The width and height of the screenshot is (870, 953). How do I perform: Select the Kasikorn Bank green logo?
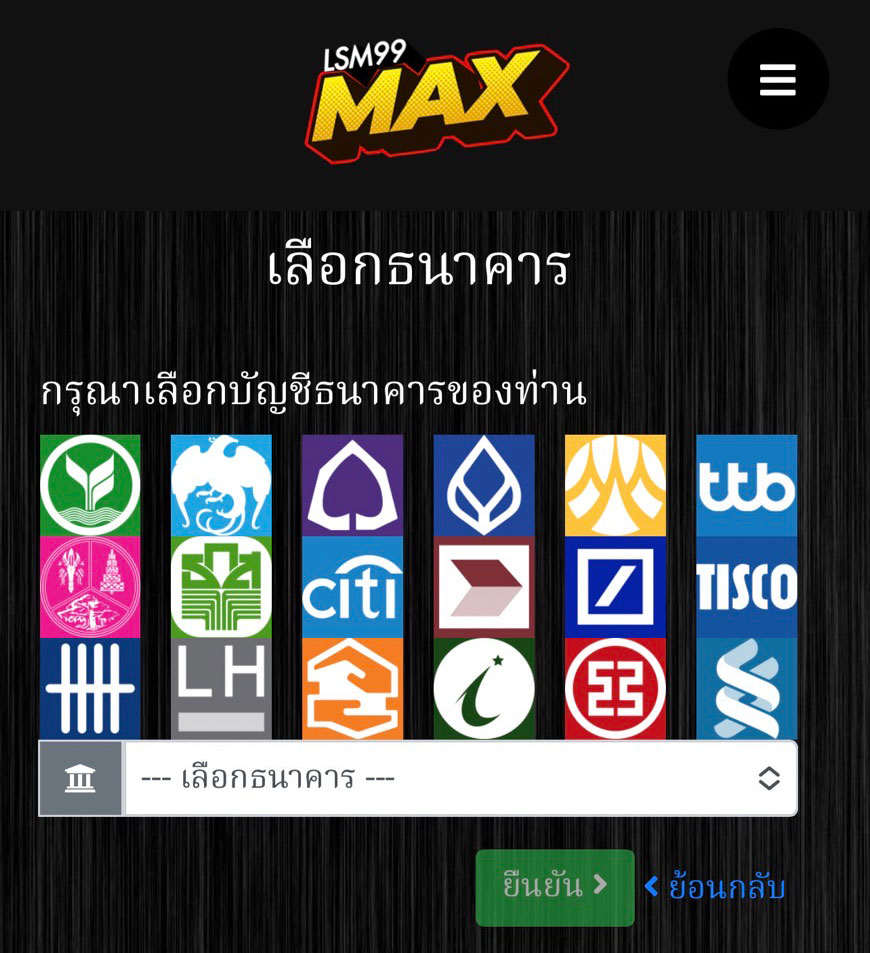[90, 485]
